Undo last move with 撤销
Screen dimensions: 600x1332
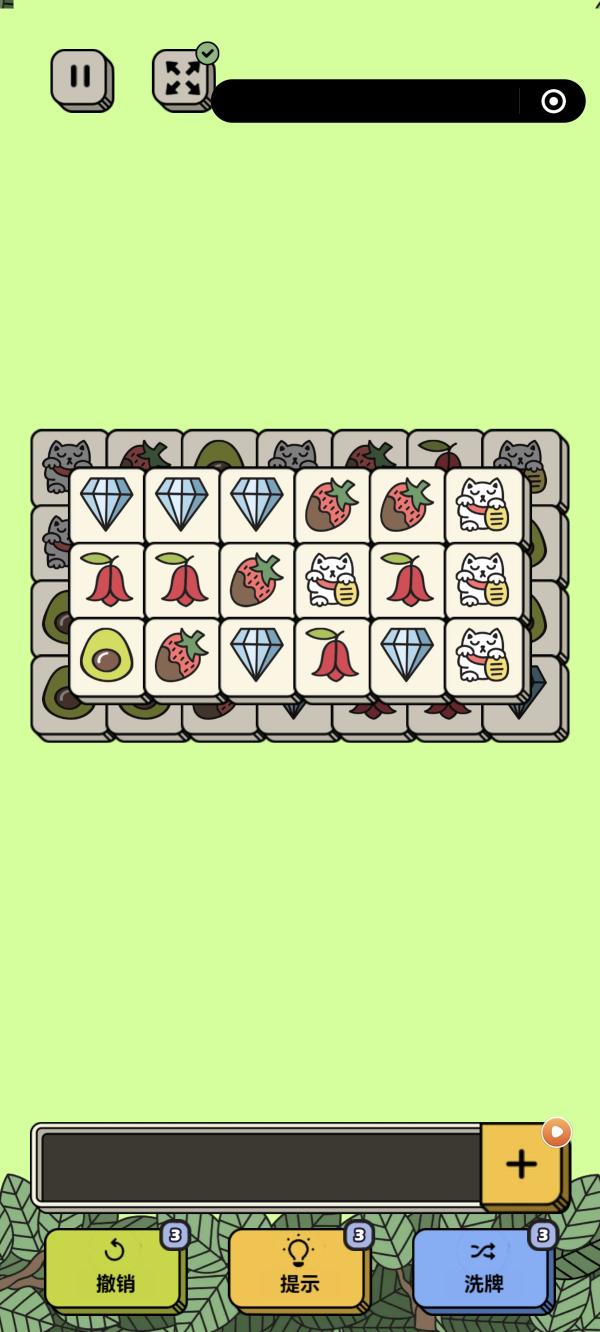(114, 1269)
